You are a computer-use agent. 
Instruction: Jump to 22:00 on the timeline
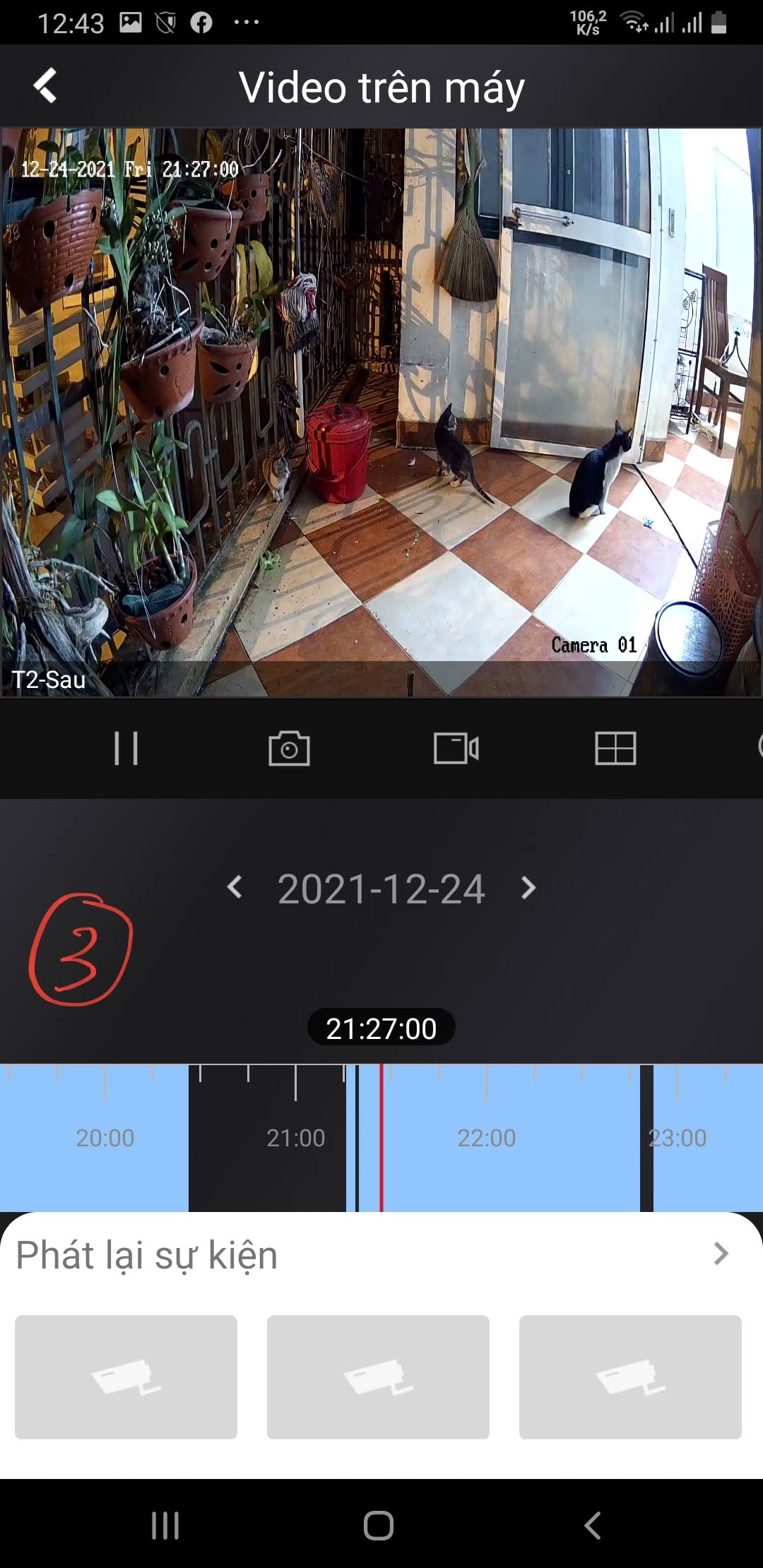tap(486, 1138)
